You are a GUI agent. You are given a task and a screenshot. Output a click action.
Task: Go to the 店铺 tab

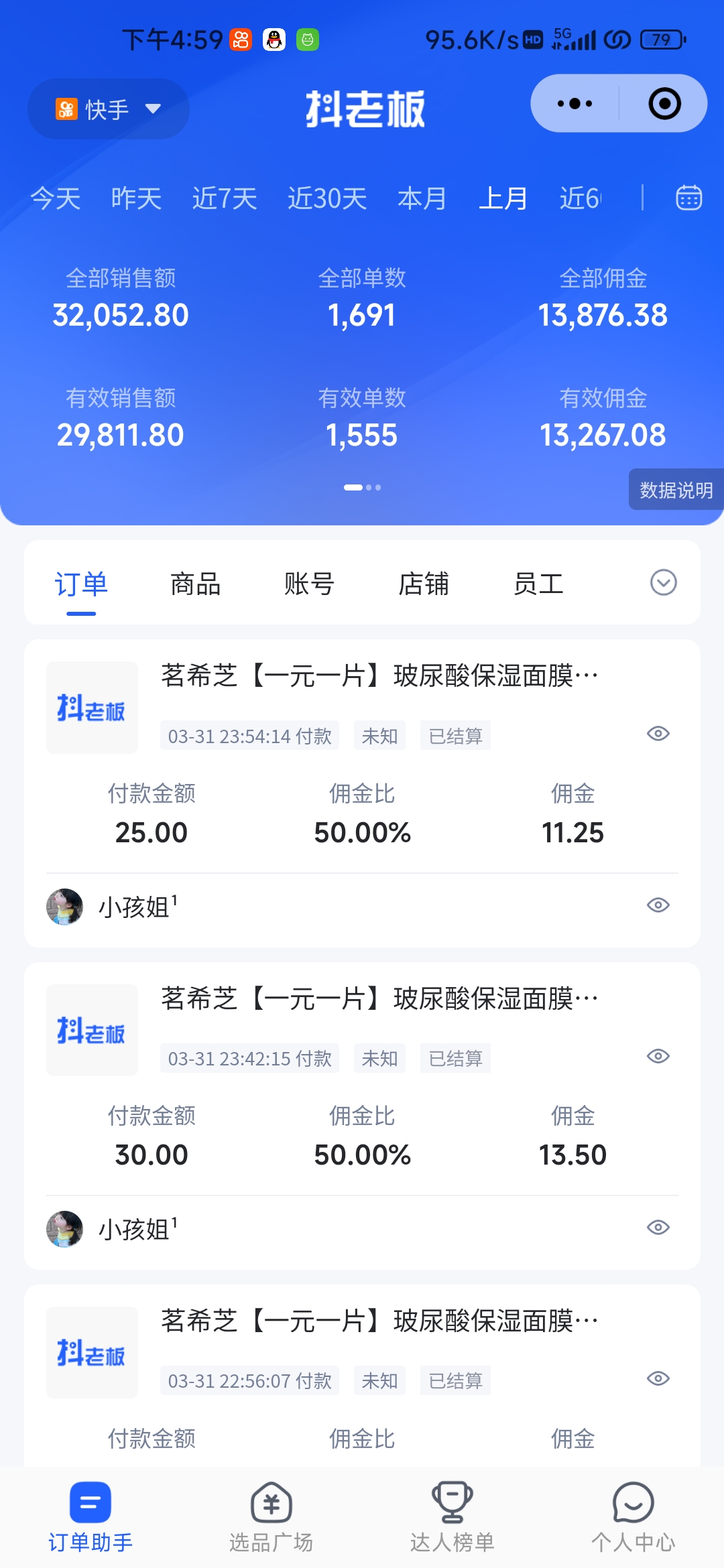point(424,584)
